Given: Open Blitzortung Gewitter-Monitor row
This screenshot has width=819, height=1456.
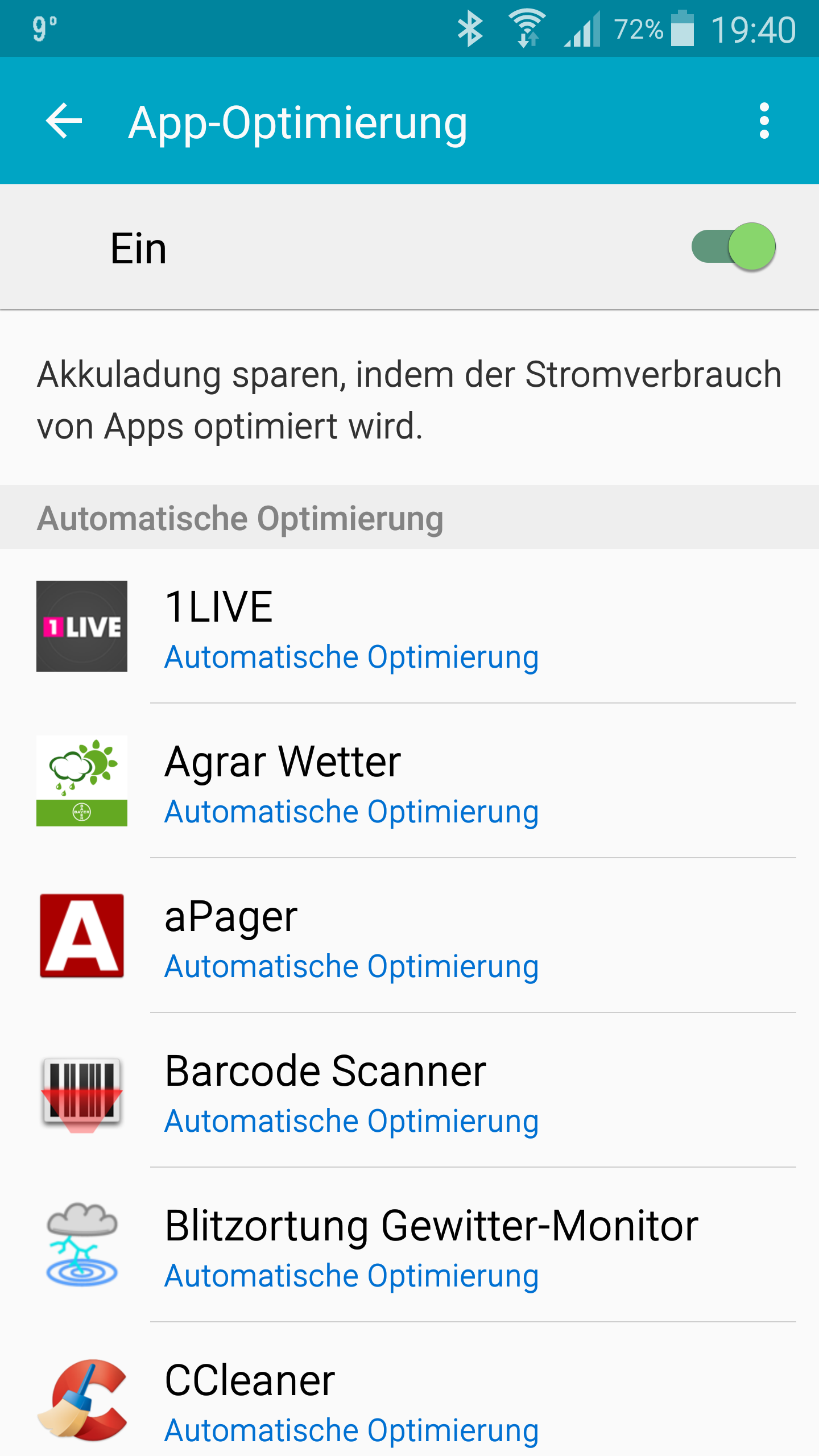Looking at the screenshot, I should pos(409,1245).
